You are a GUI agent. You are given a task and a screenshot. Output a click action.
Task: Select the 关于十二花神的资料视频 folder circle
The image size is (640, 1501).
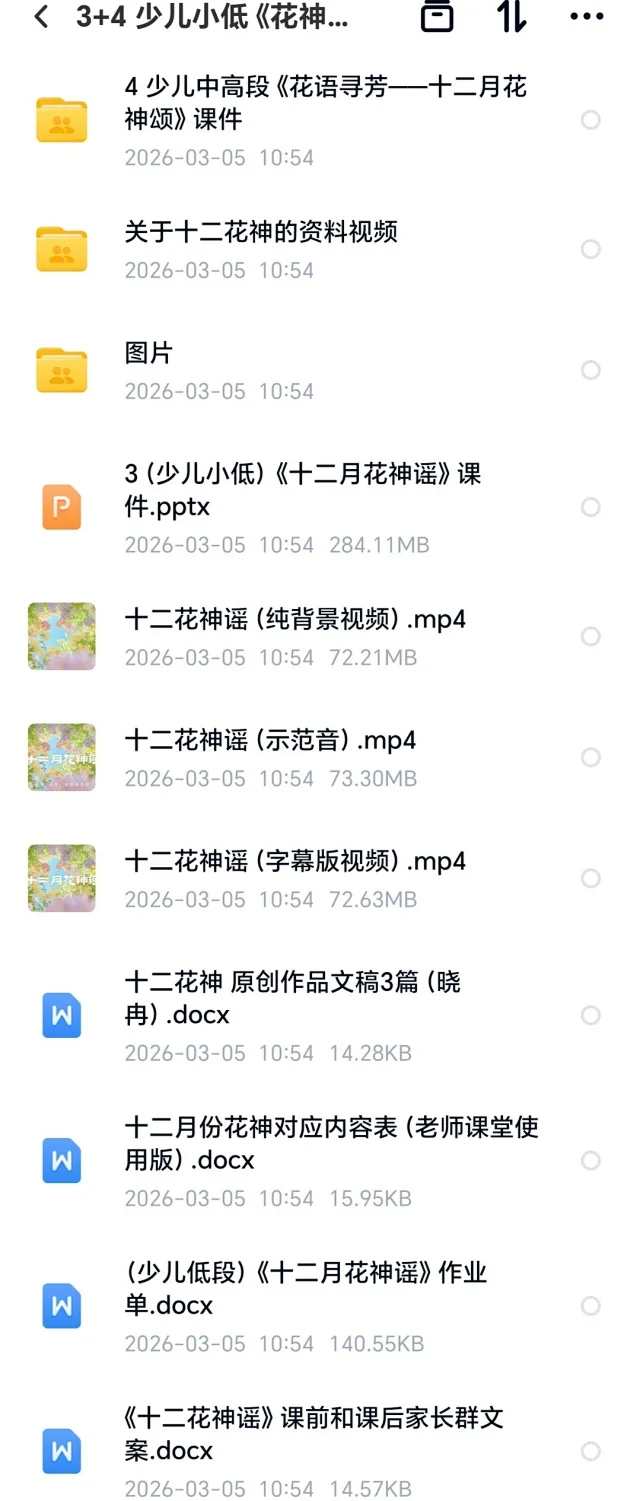tap(591, 249)
